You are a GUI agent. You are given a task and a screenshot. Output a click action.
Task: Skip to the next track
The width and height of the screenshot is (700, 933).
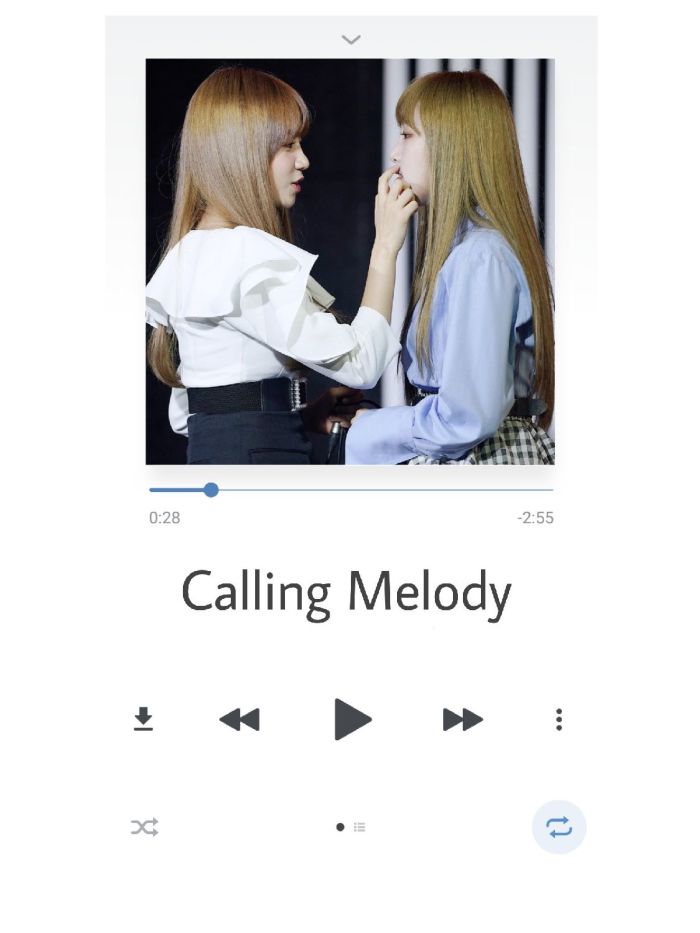click(x=462, y=719)
